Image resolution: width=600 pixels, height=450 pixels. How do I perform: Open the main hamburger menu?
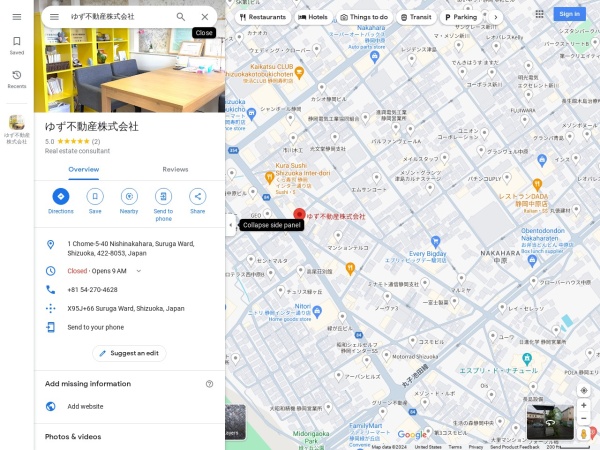pyautogui.click(x=17, y=17)
